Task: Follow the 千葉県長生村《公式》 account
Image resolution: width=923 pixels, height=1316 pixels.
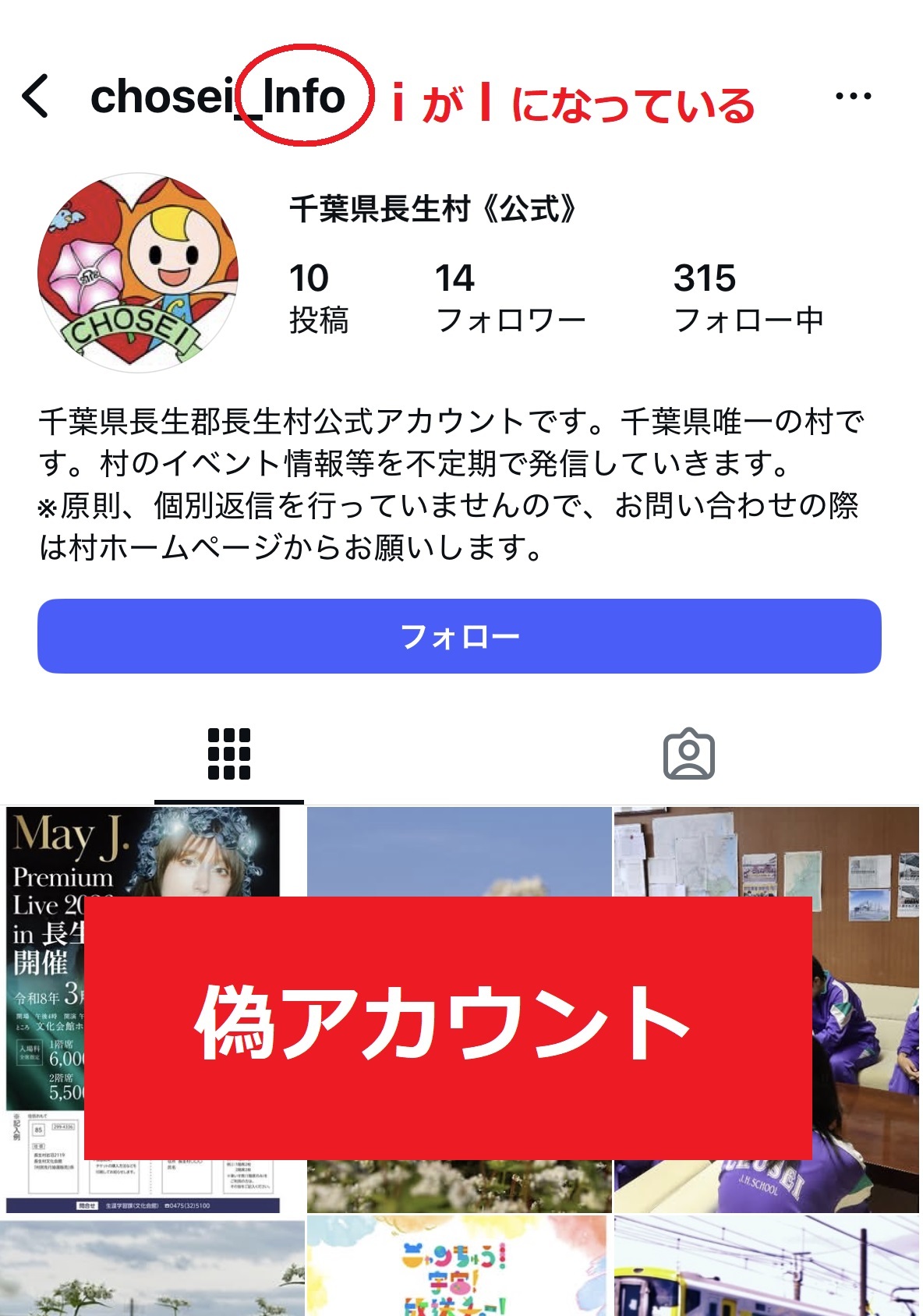Action: tap(459, 636)
